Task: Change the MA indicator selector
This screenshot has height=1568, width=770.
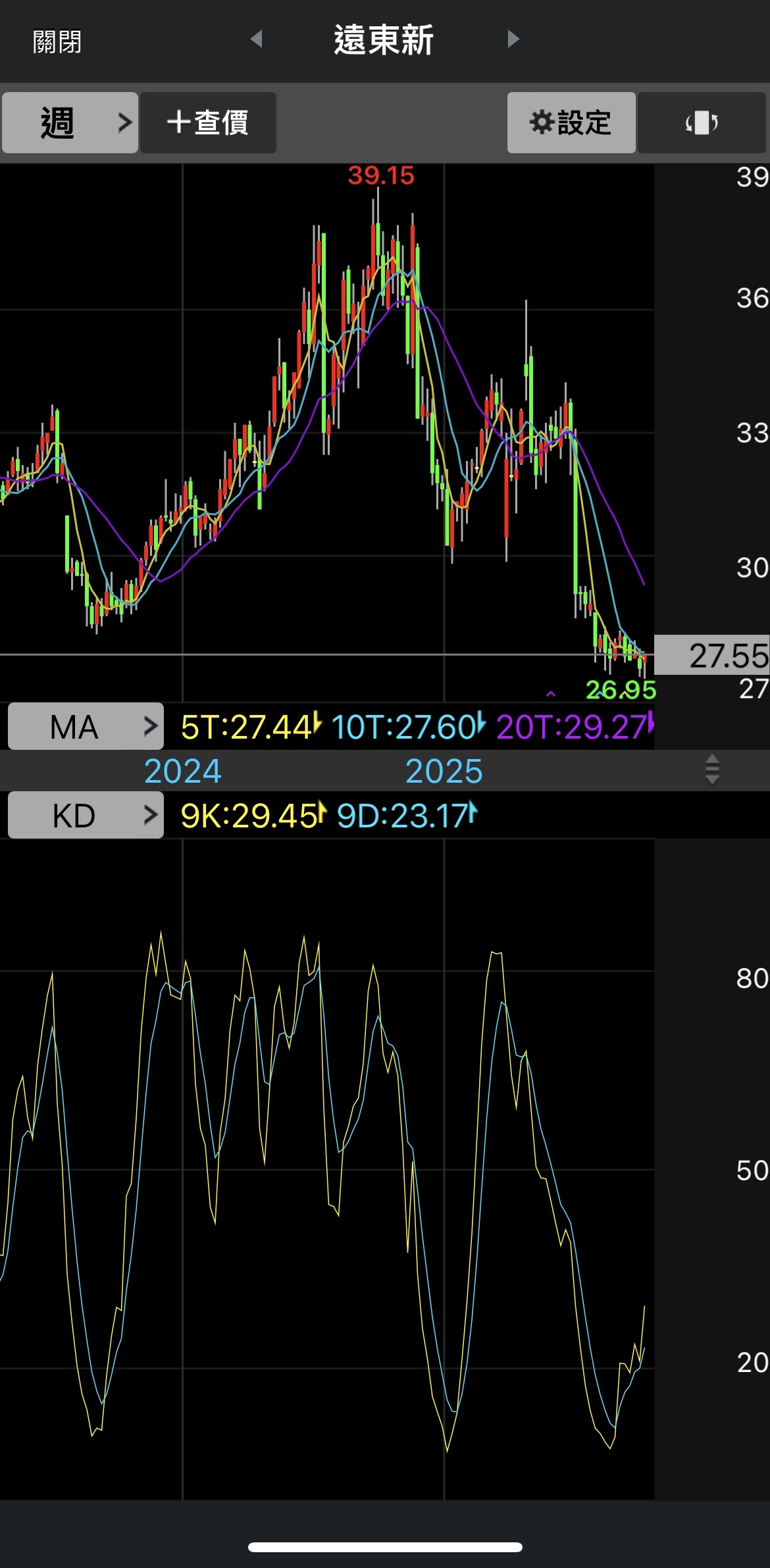Action: (86, 727)
